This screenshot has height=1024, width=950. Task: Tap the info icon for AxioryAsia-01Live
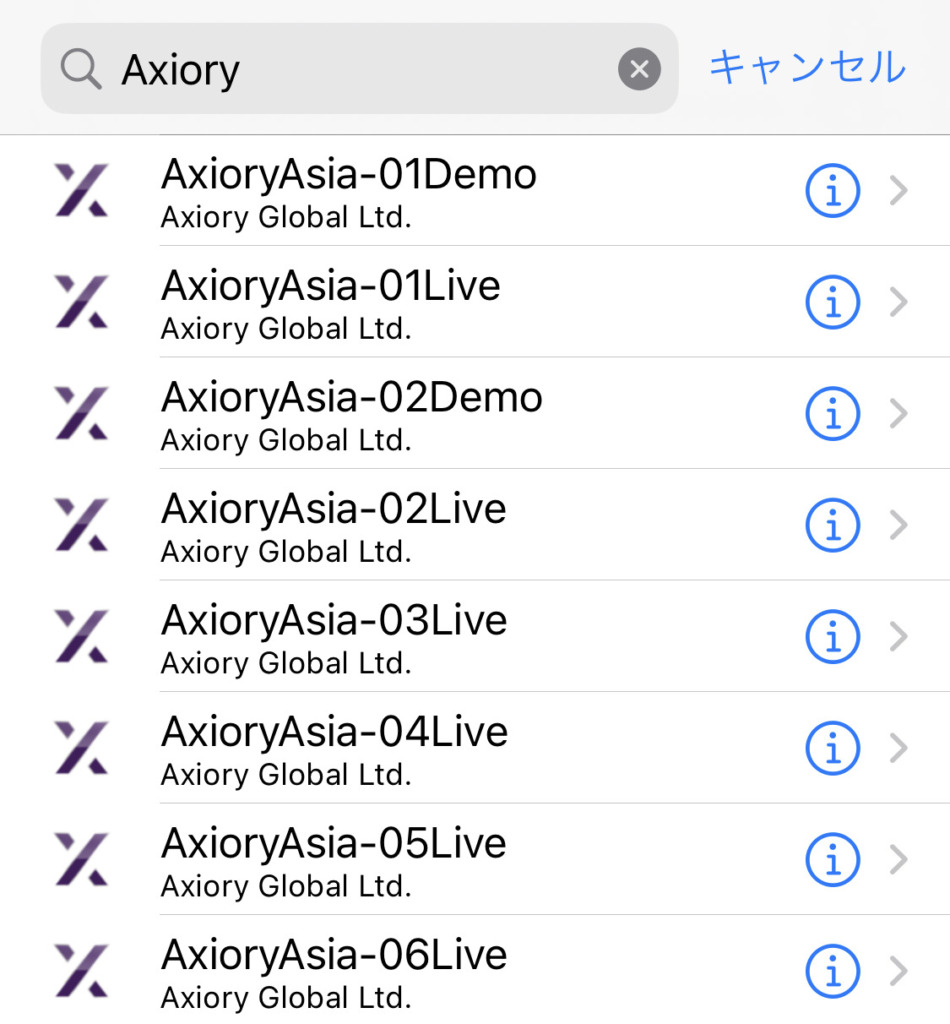[832, 302]
